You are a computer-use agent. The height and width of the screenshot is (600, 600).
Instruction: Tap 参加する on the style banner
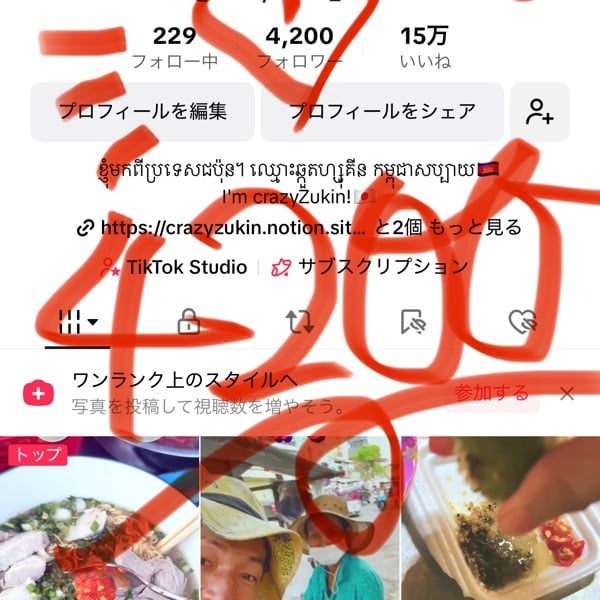click(x=490, y=393)
